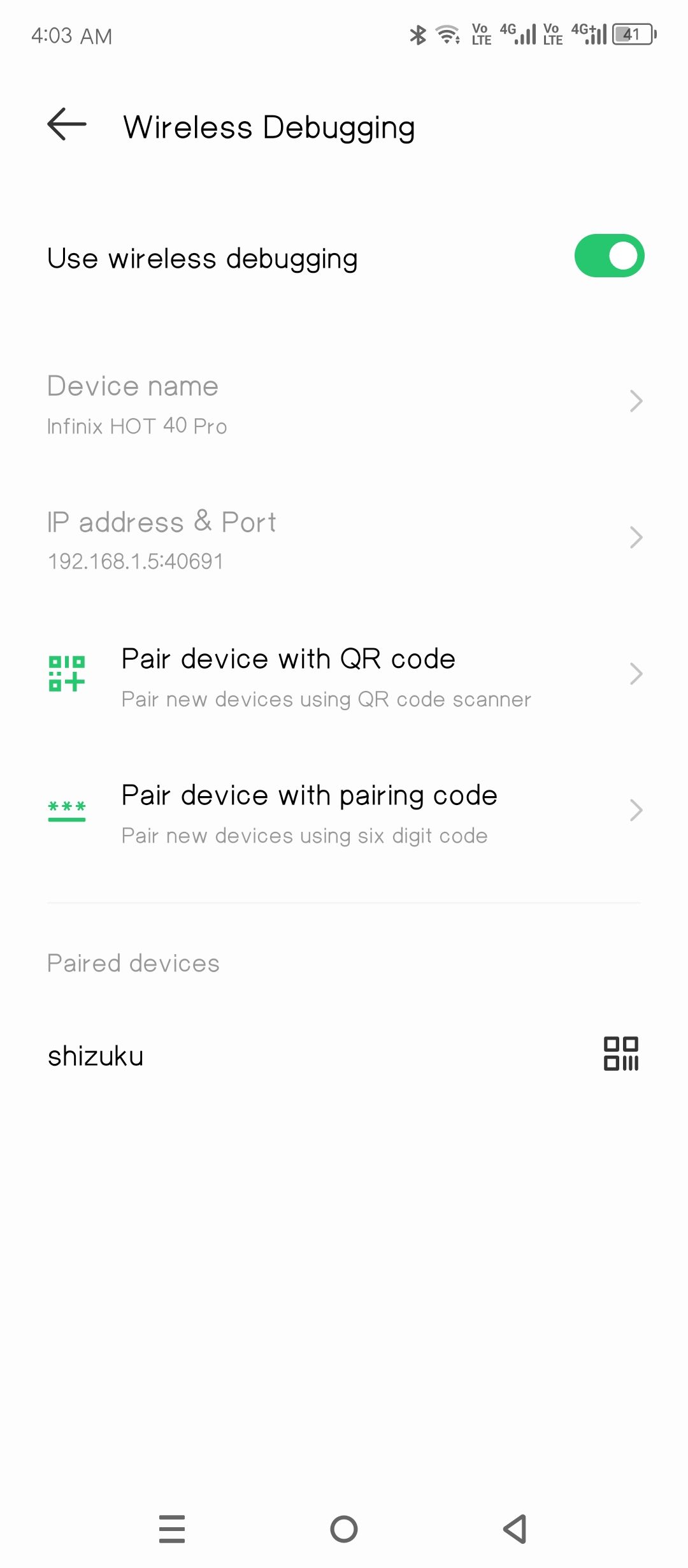Image resolution: width=688 pixels, height=1568 pixels.
Task: Go back from Wireless Debugging
Action: point(67,124)
